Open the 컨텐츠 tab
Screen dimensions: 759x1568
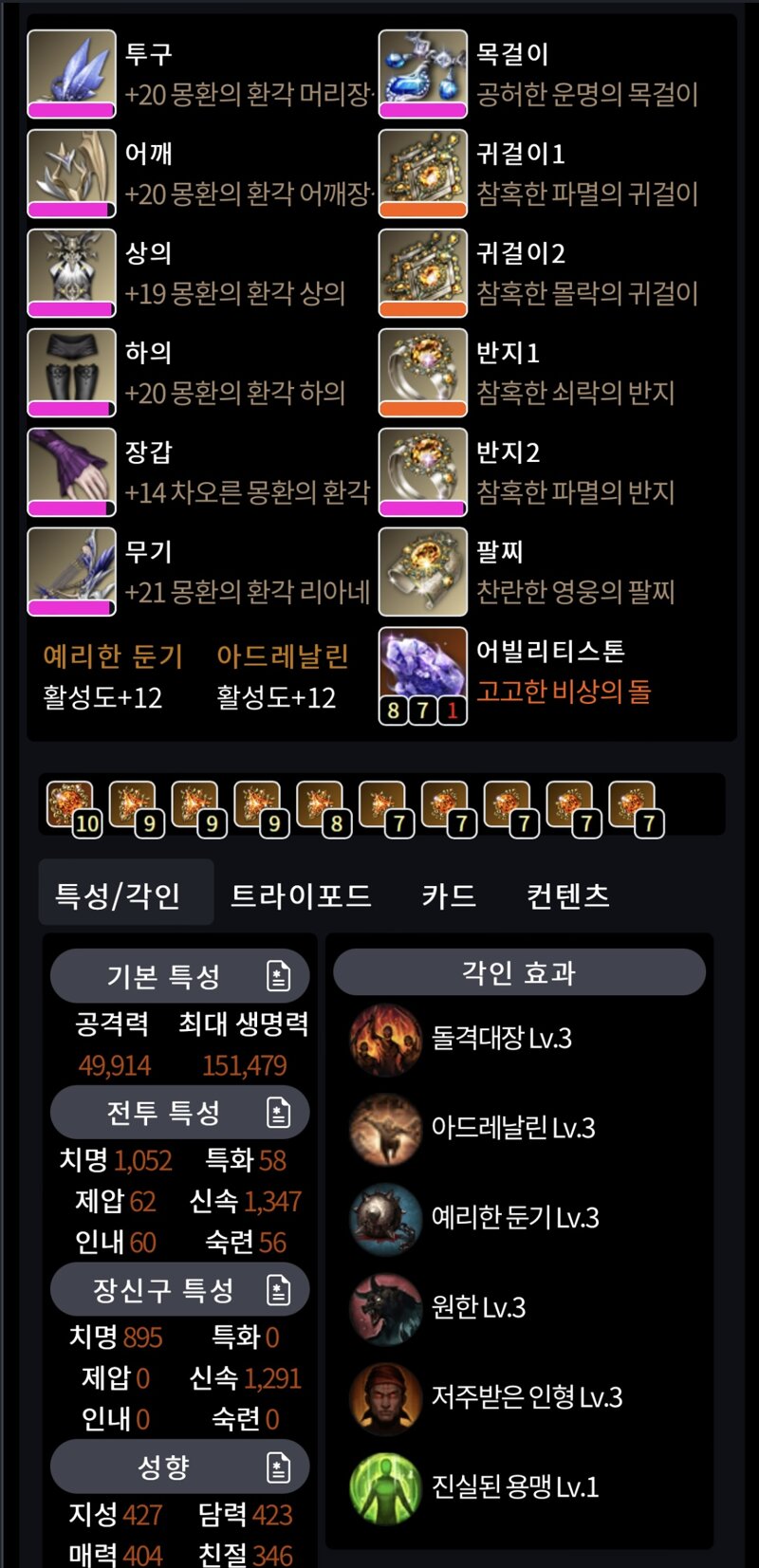click(x=567, y=895)
